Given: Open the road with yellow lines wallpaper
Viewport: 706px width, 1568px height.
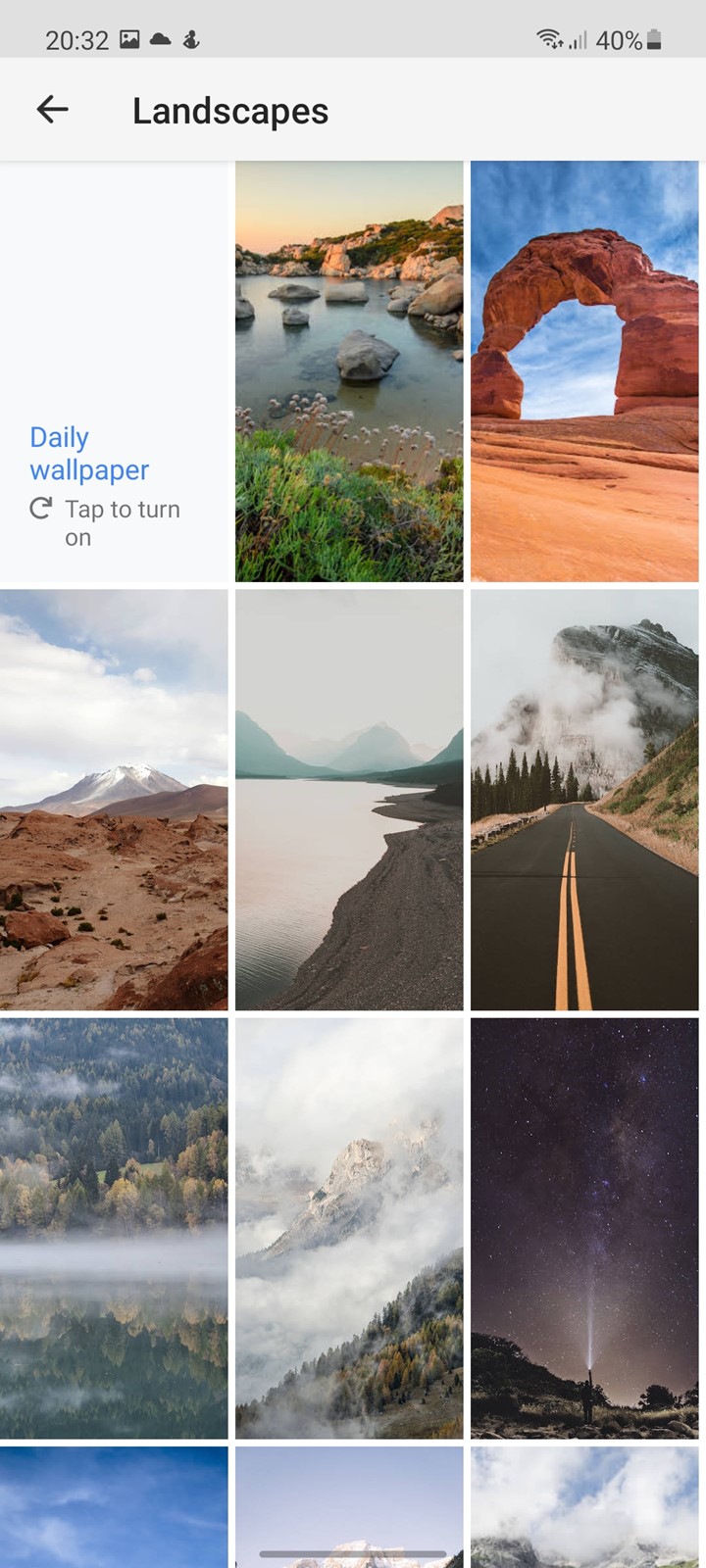Looking at the screenshot, I should click(584, 800).
